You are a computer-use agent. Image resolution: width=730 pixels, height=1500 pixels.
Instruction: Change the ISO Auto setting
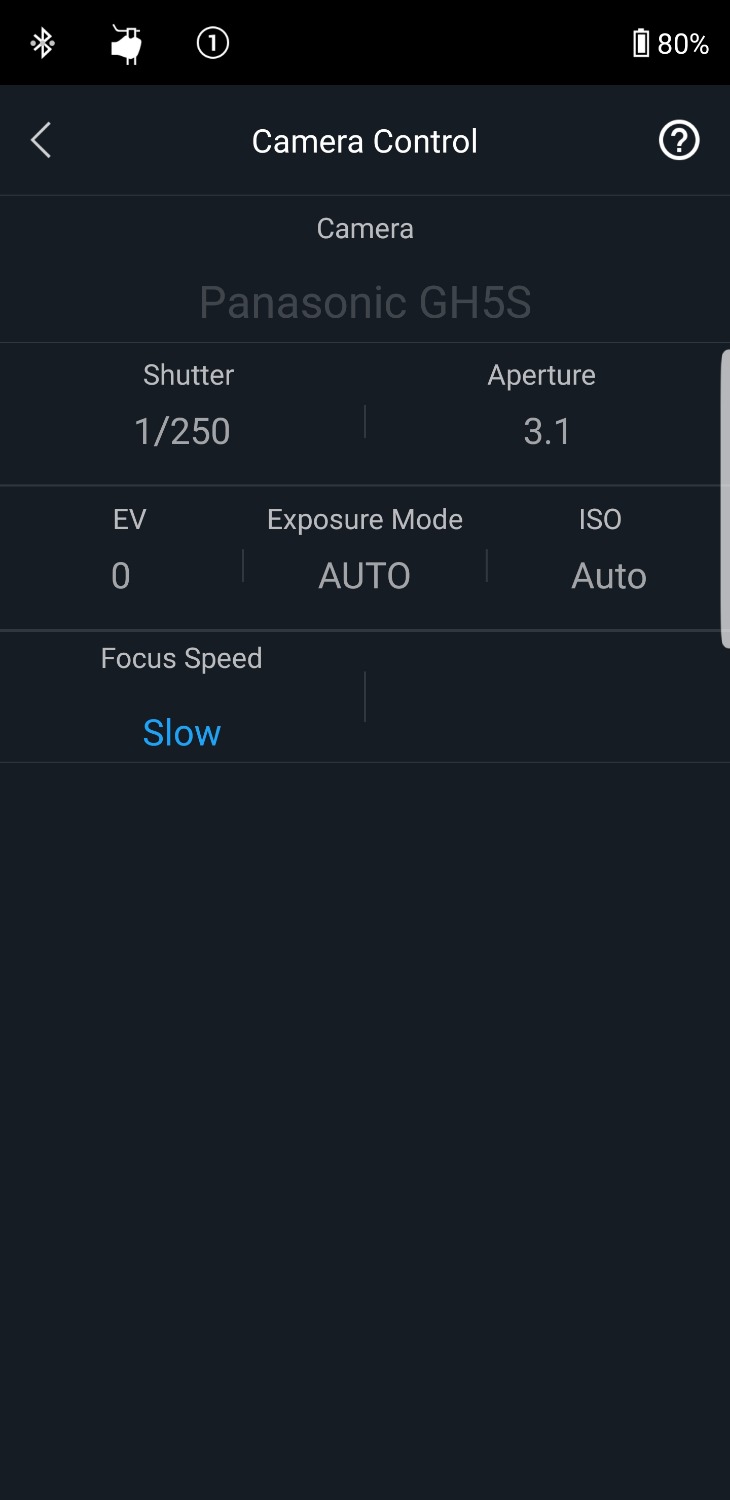click(x=609, y=575)
